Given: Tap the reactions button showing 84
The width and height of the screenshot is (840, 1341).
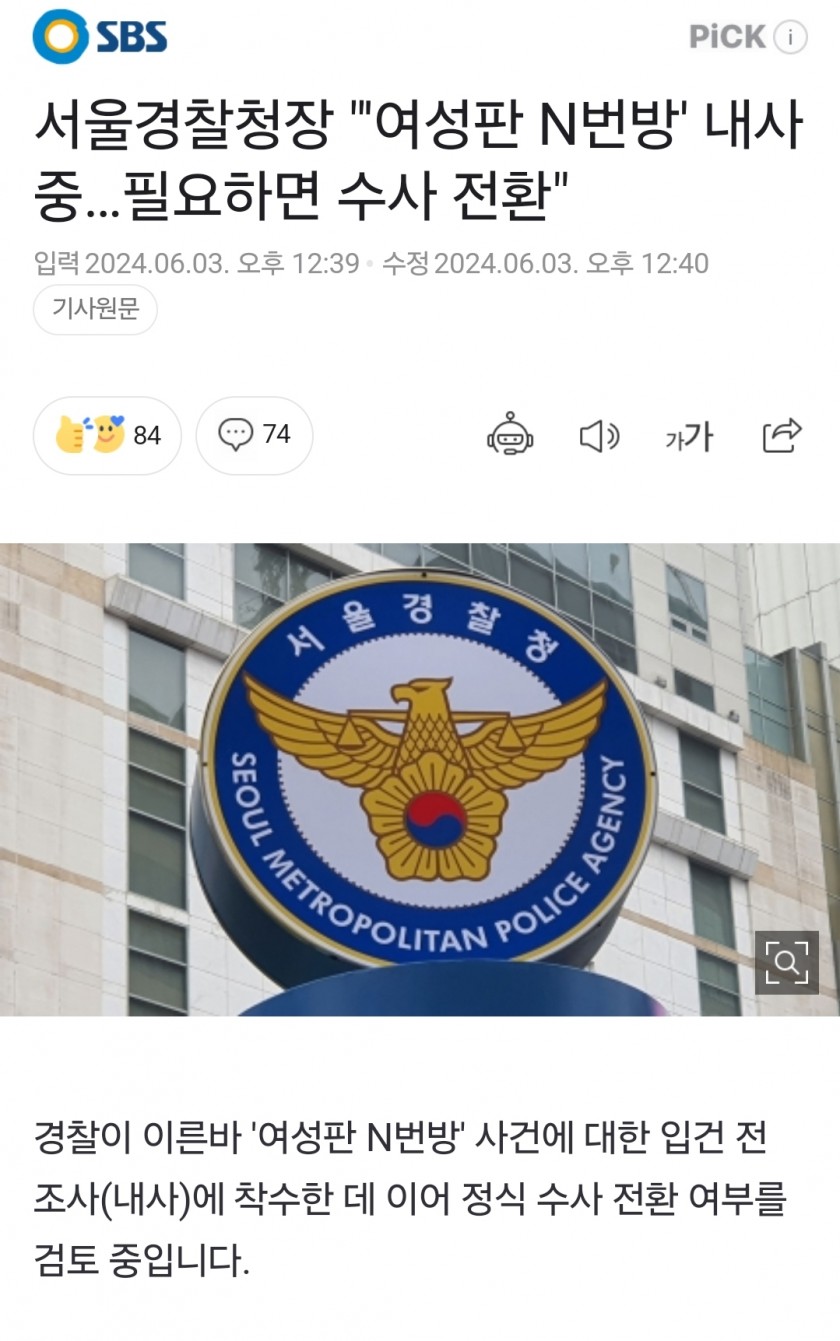Looking at the screenshot, I should tap(107, 435).
